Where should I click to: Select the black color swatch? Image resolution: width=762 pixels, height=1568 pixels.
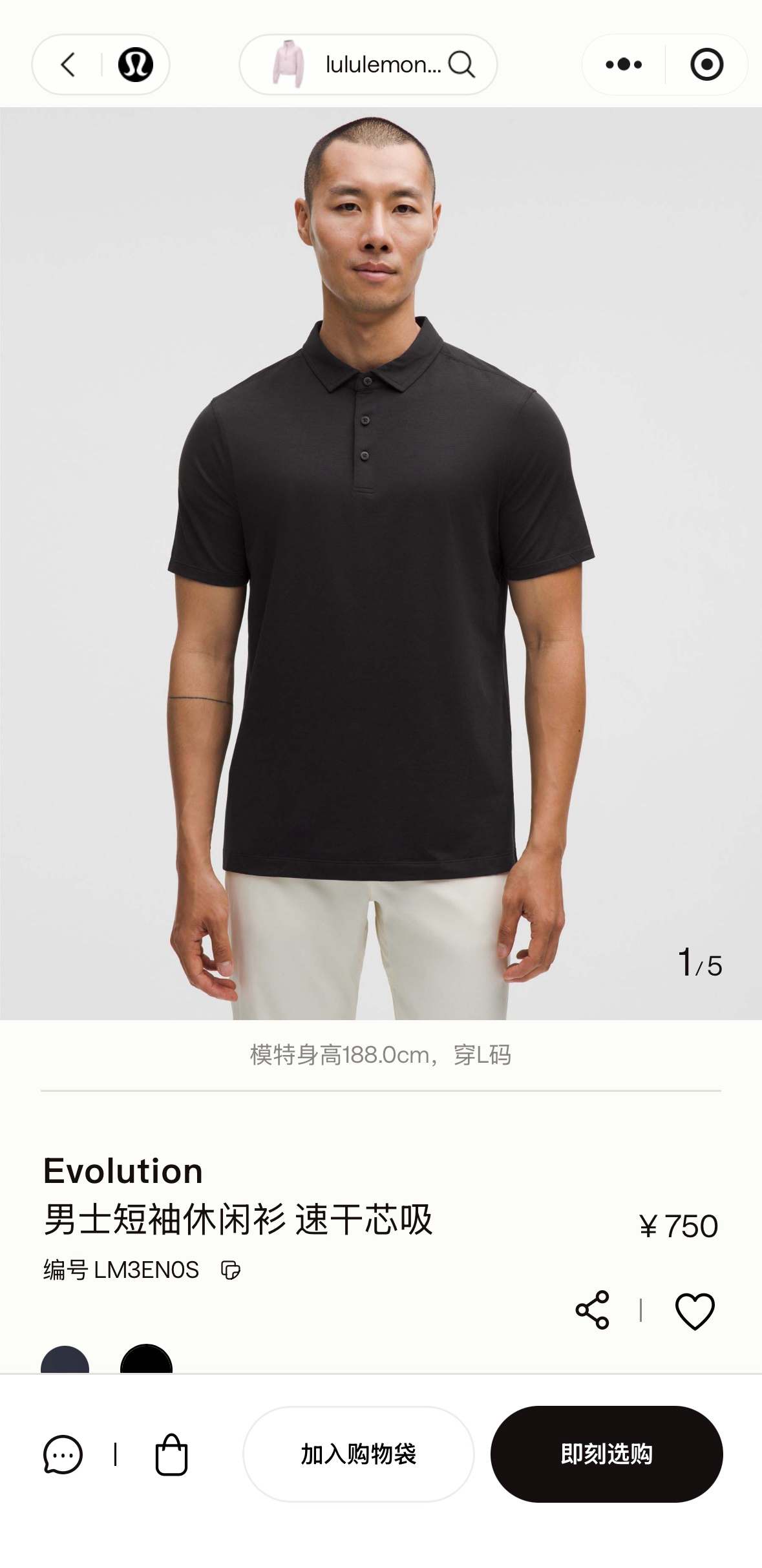point(147,1360)
